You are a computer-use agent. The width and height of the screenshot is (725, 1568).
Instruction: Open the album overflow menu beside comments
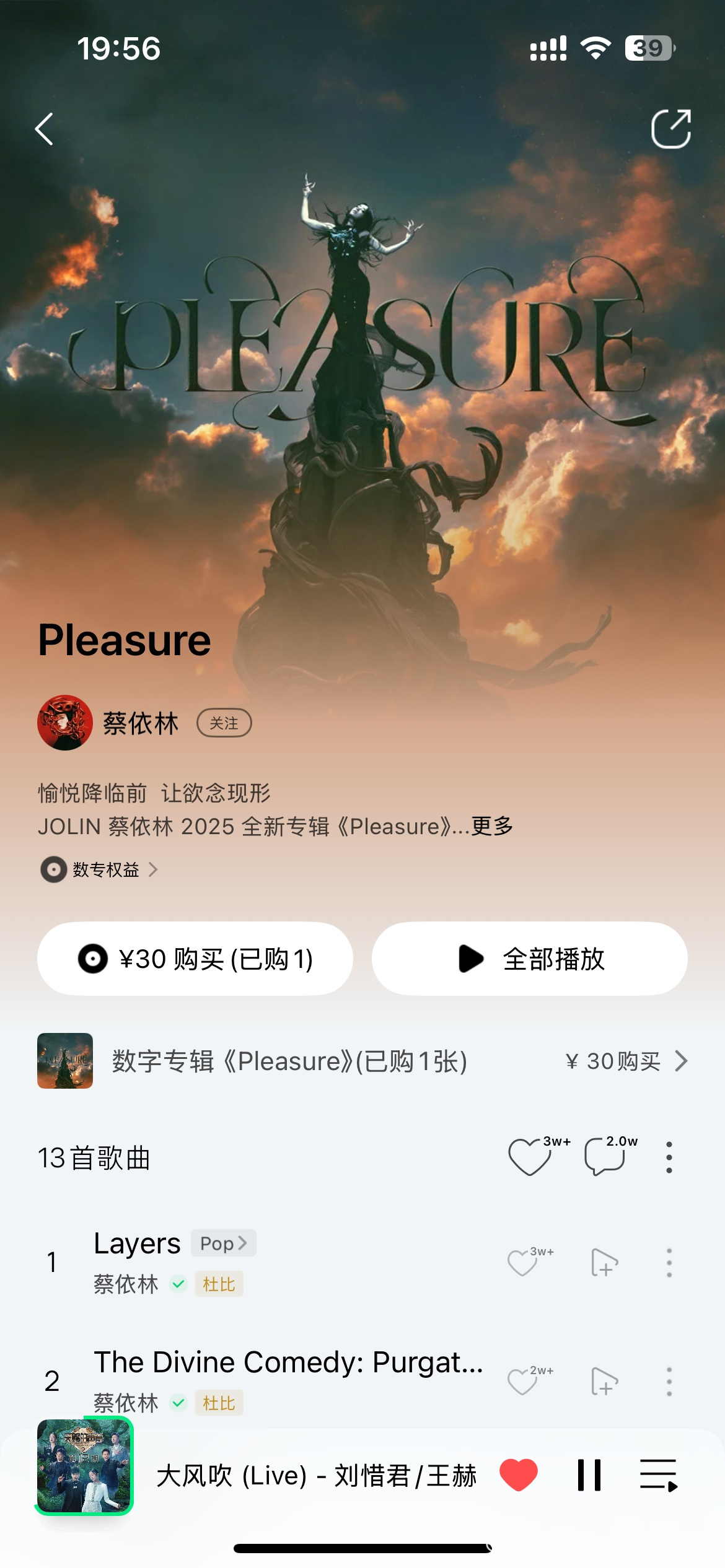(x=669, y=1157)
